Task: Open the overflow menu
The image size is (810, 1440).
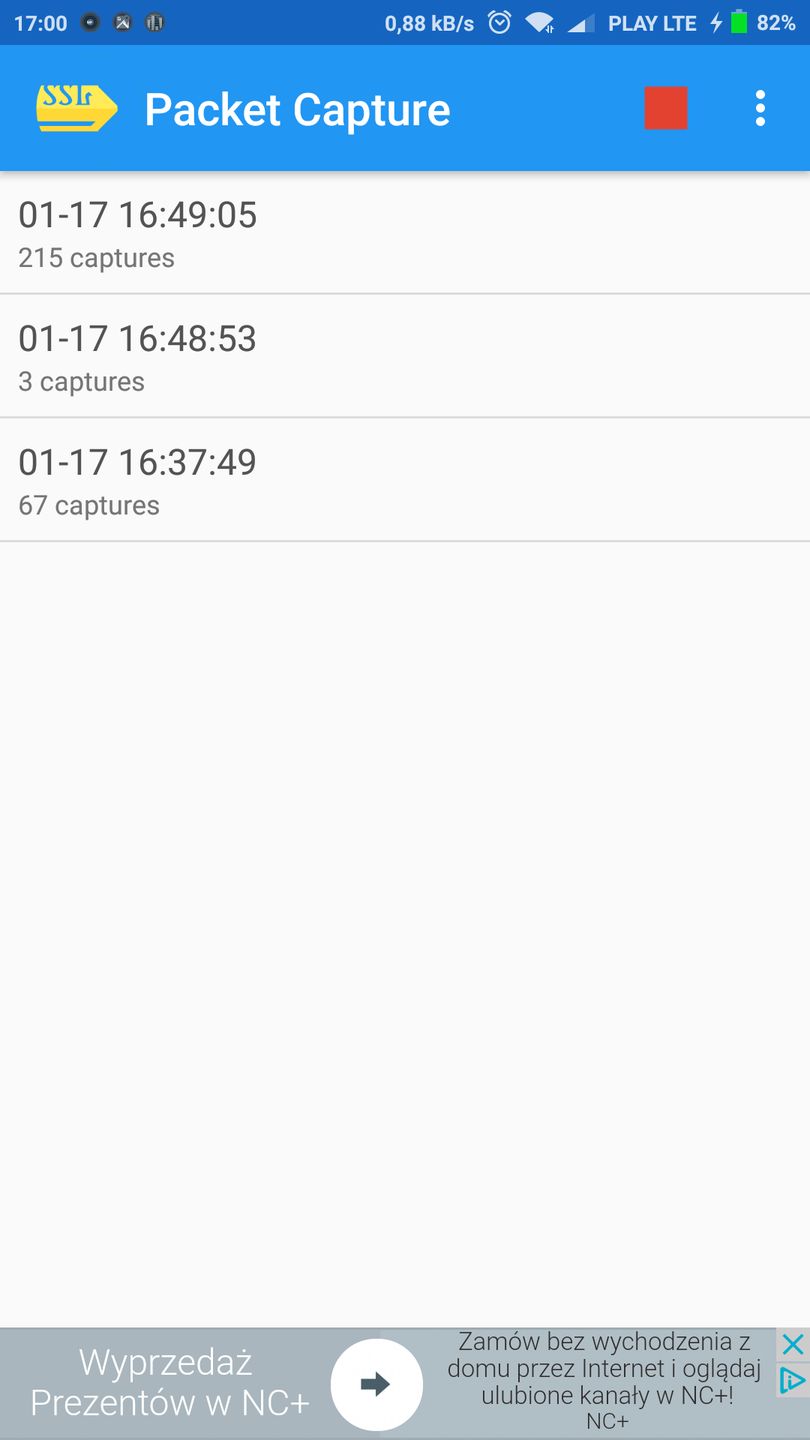Action: pos(760,108)
